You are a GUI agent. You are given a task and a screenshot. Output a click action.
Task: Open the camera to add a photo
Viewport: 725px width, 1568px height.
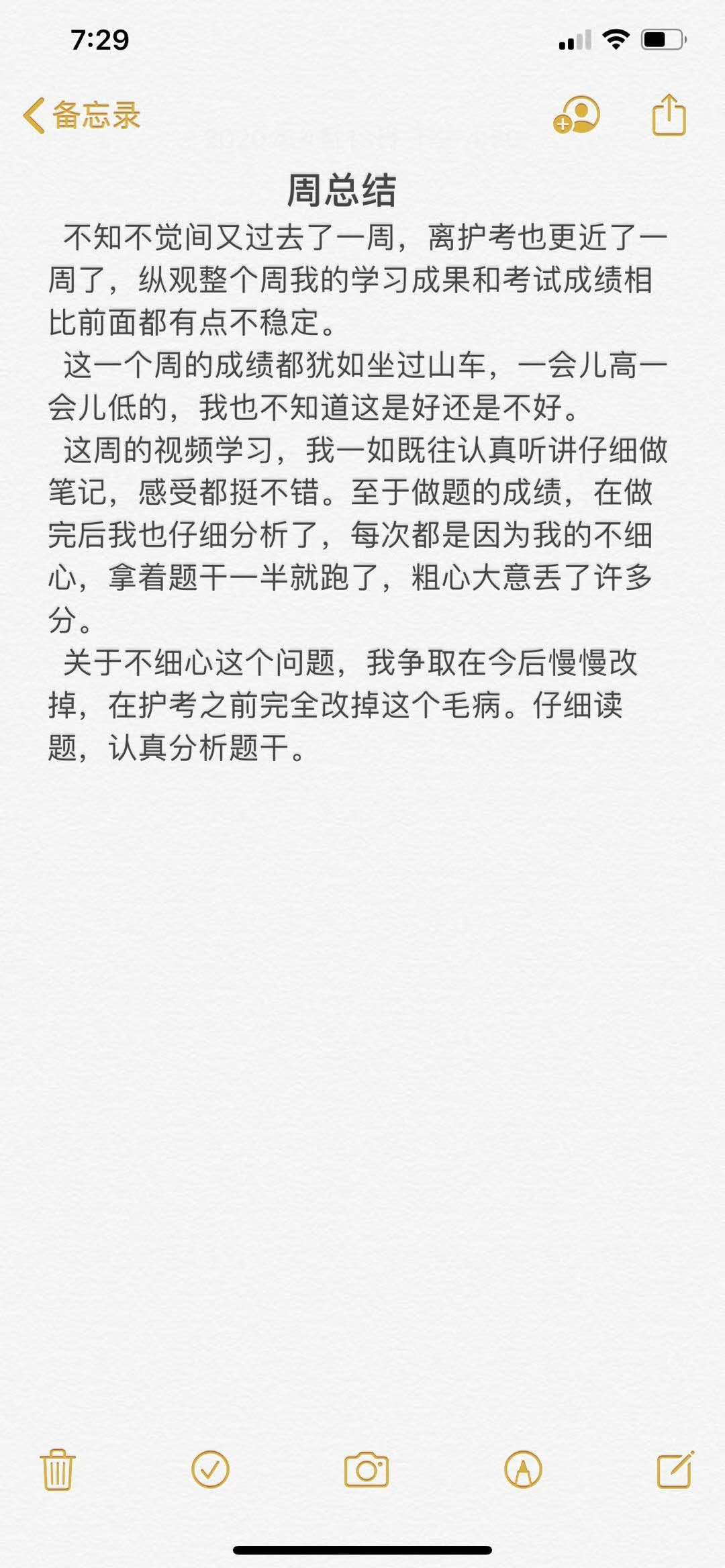click(366, 1469)
